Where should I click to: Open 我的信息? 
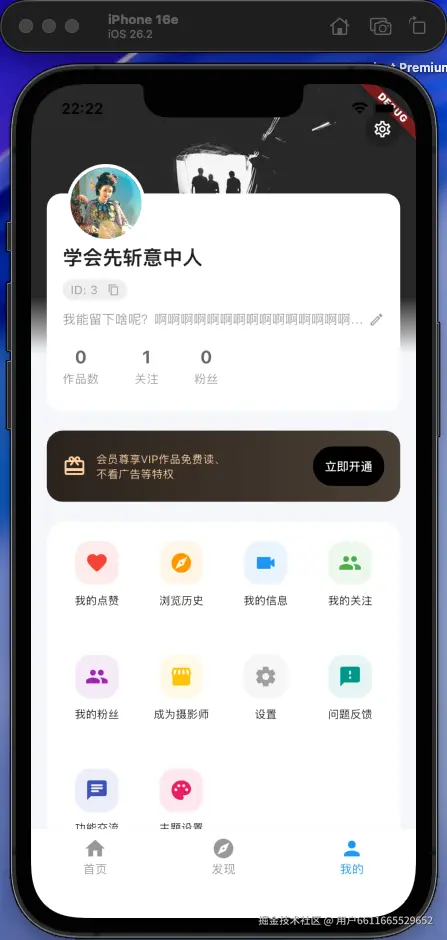click(265, 574)
